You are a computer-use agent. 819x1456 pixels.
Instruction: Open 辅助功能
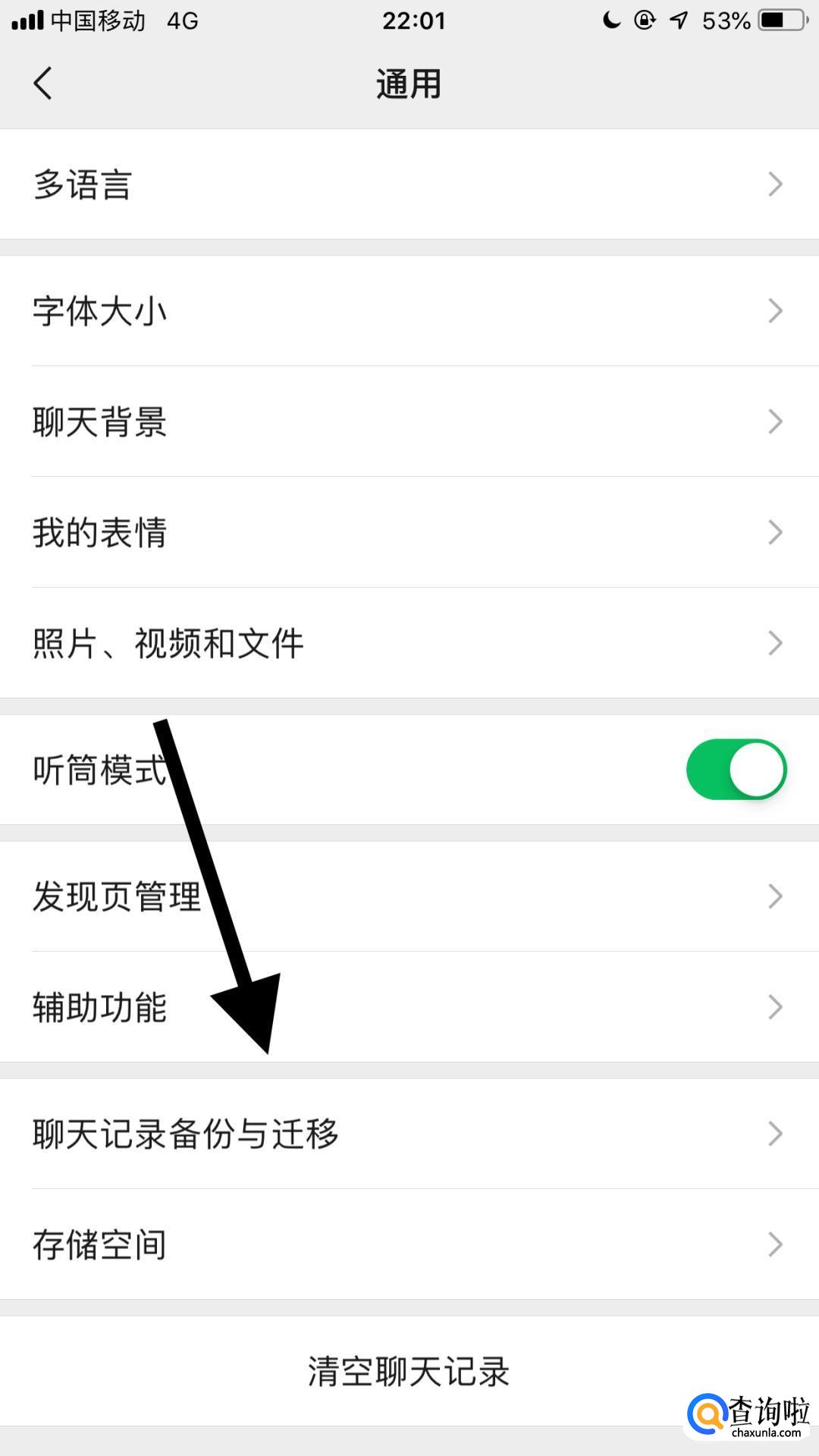(409, 1007)
